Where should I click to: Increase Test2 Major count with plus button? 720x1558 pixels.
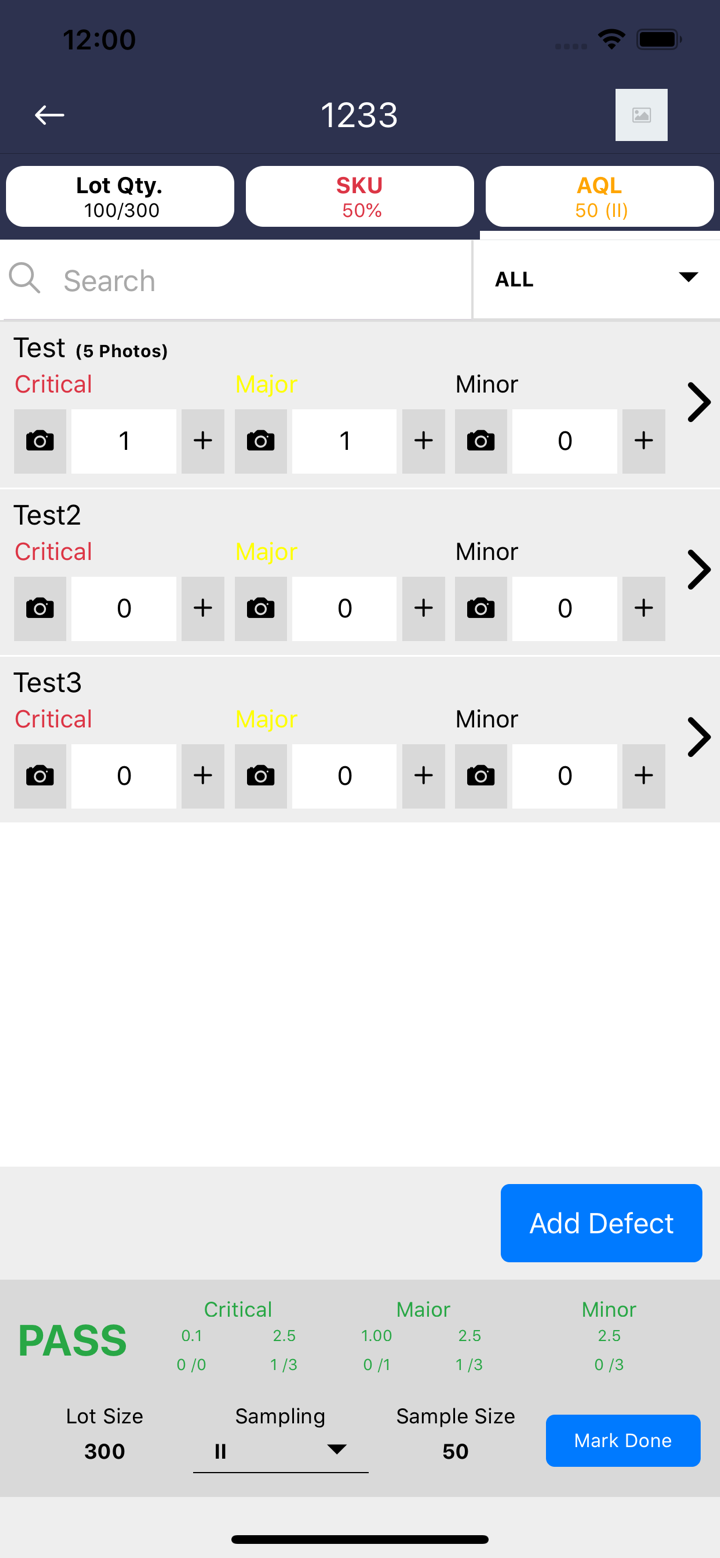423,608
